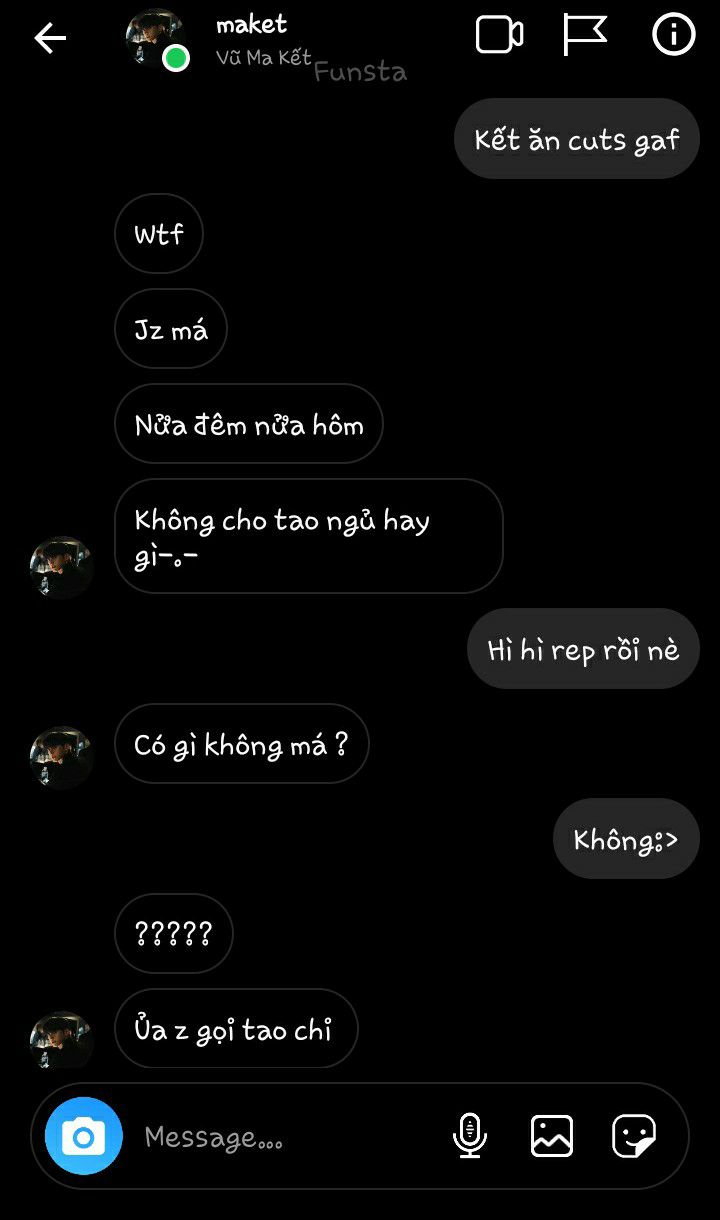Open the sticker picker
Viewport: 720px width, 1220px height.
[634, 1136]
